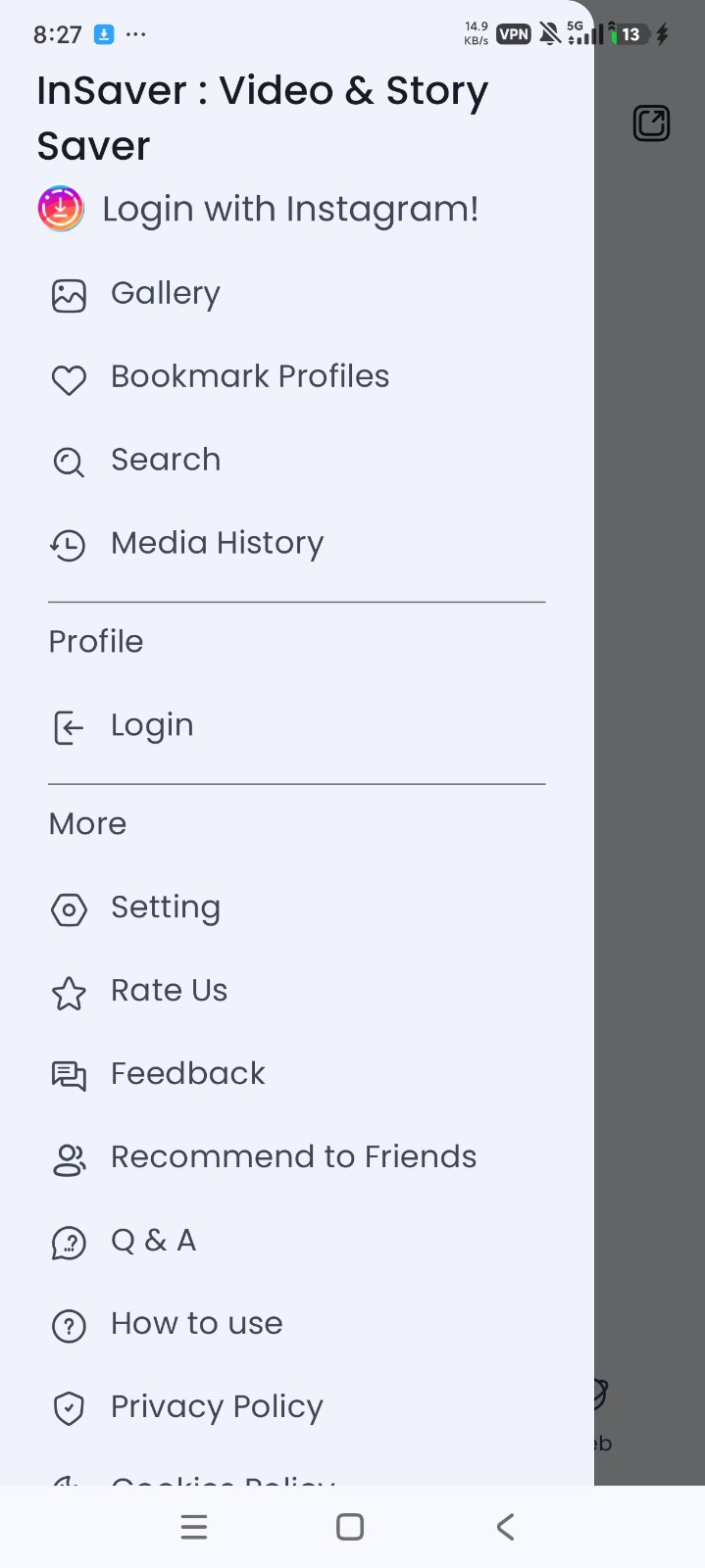Image resolution: width=705 pixels, height=1568 pixels.
Task: Choose Rate Us
Action: [x=169, y=991]
